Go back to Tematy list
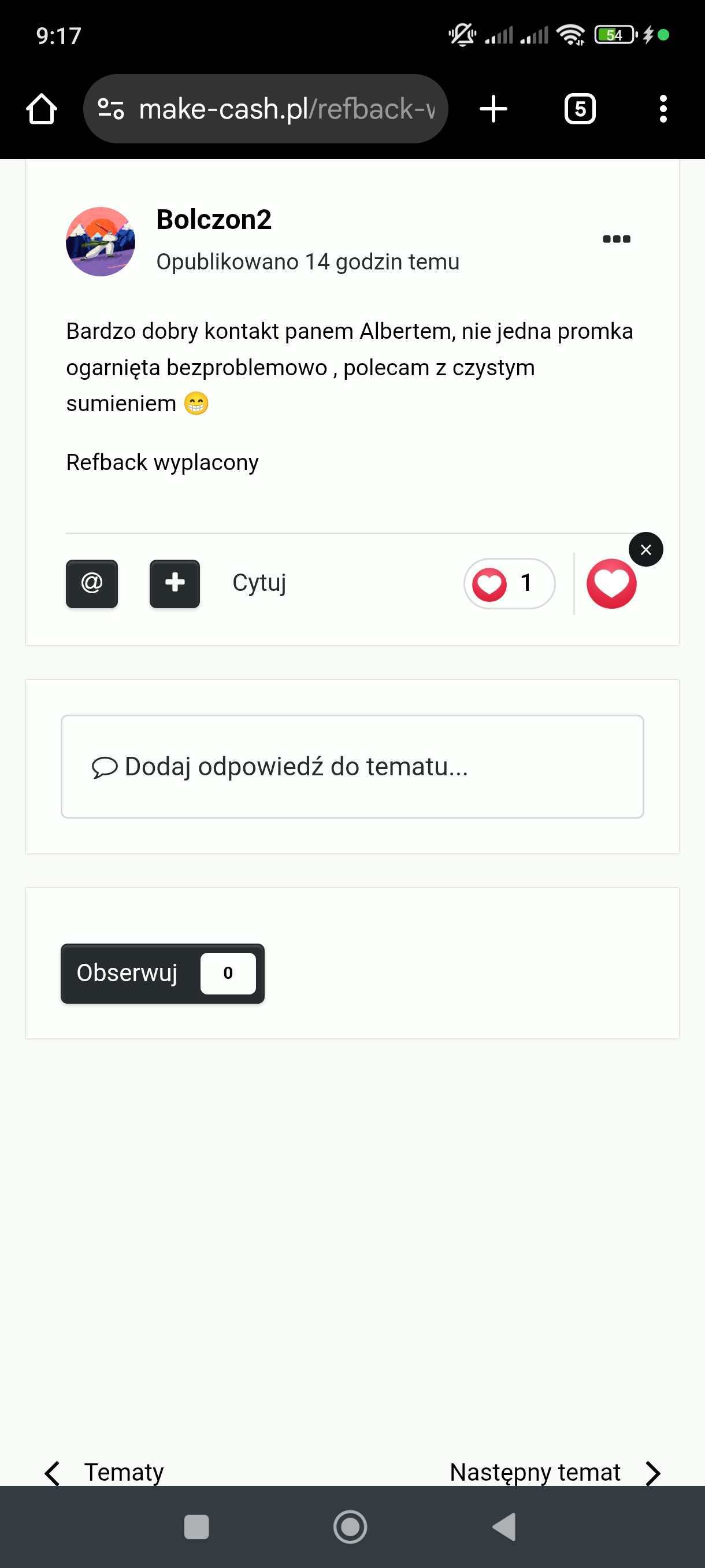This screenshot has height=1568, width=705. (104, 1472)
